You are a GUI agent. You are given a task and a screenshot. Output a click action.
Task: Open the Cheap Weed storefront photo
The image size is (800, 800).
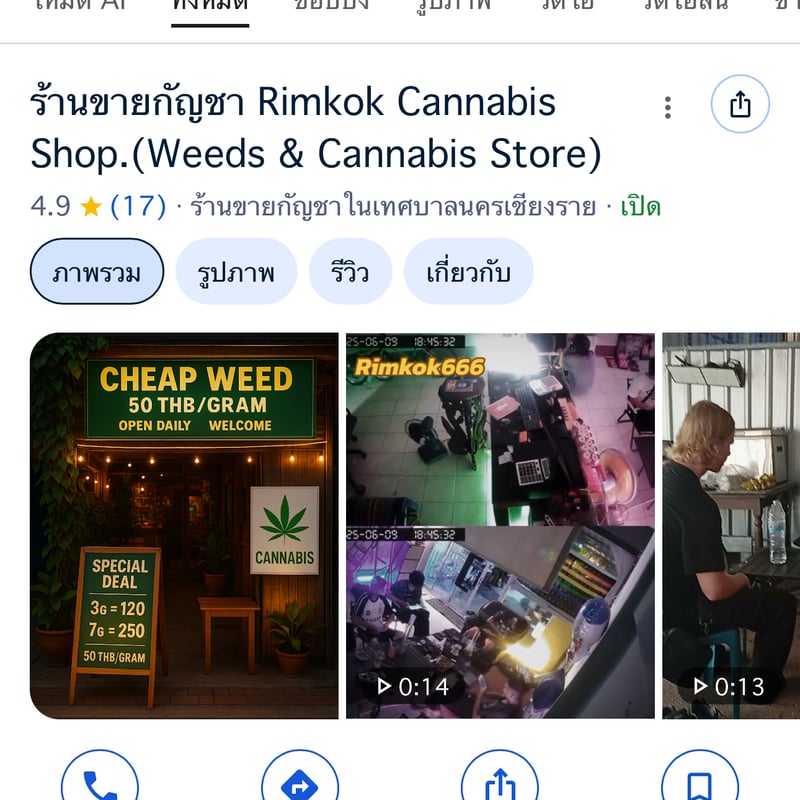184,526
